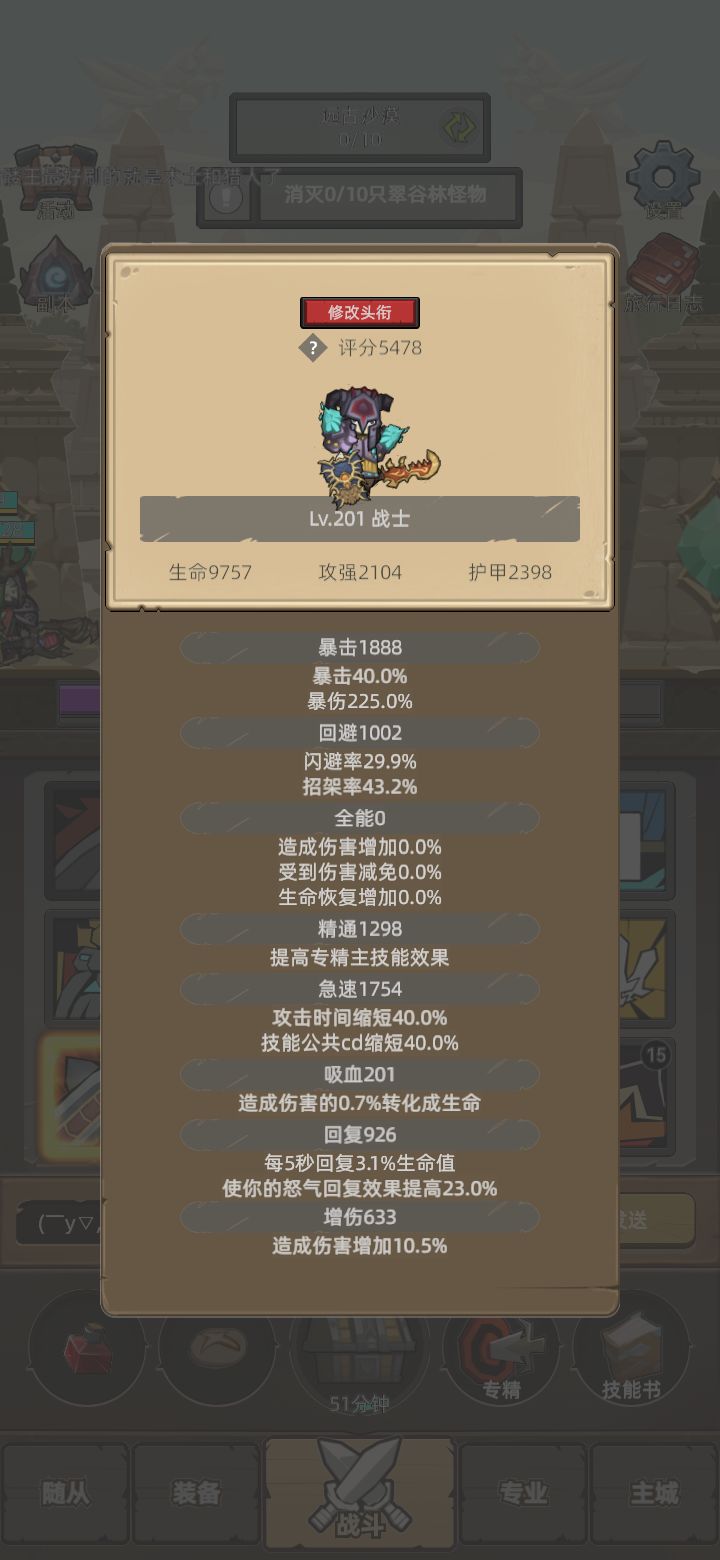Open the red potion icon at bottom left
The image size is (720, 1560).
[88, 1355]
